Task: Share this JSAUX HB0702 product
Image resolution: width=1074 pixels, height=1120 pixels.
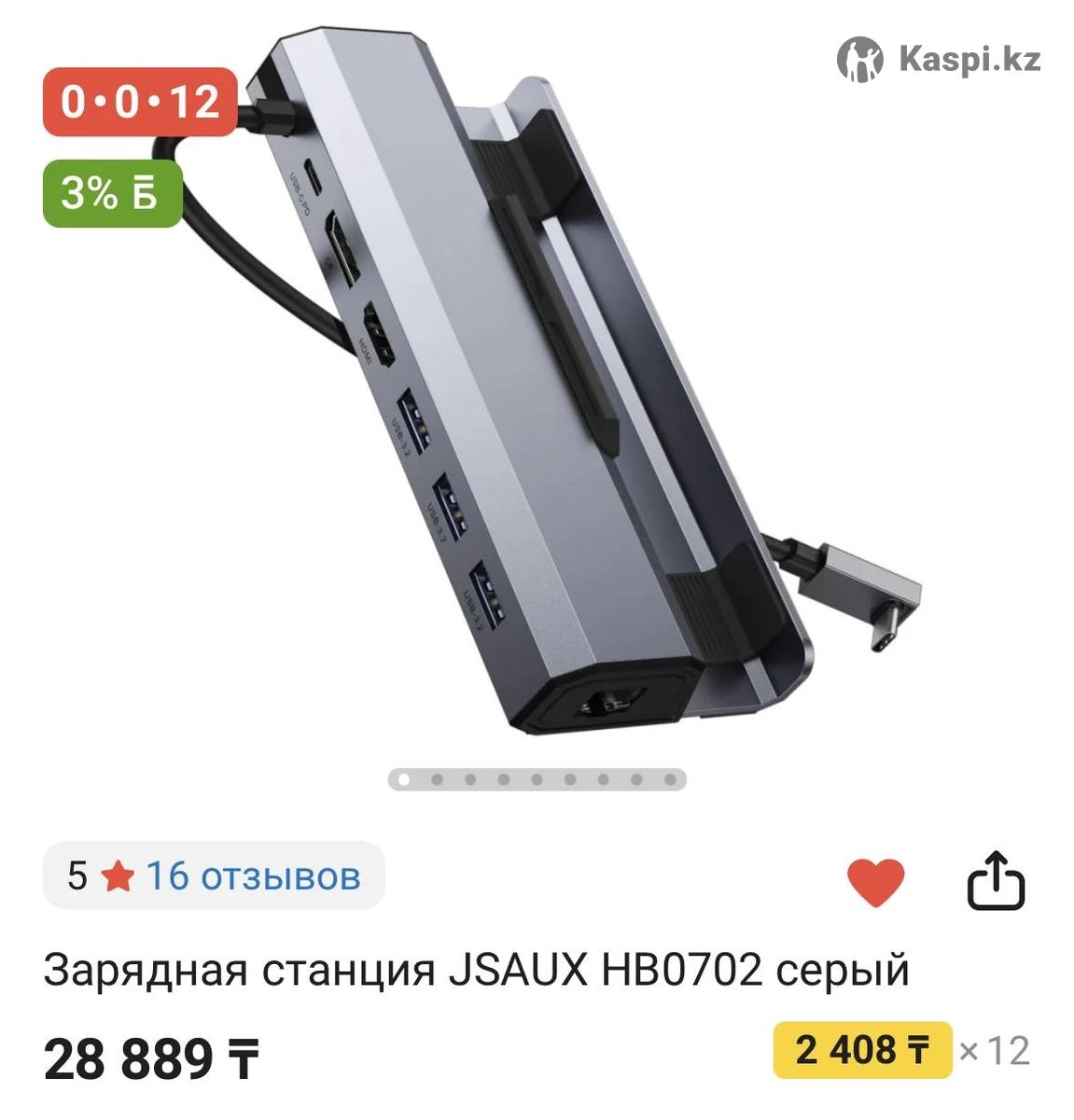Action: pos(995,880)
